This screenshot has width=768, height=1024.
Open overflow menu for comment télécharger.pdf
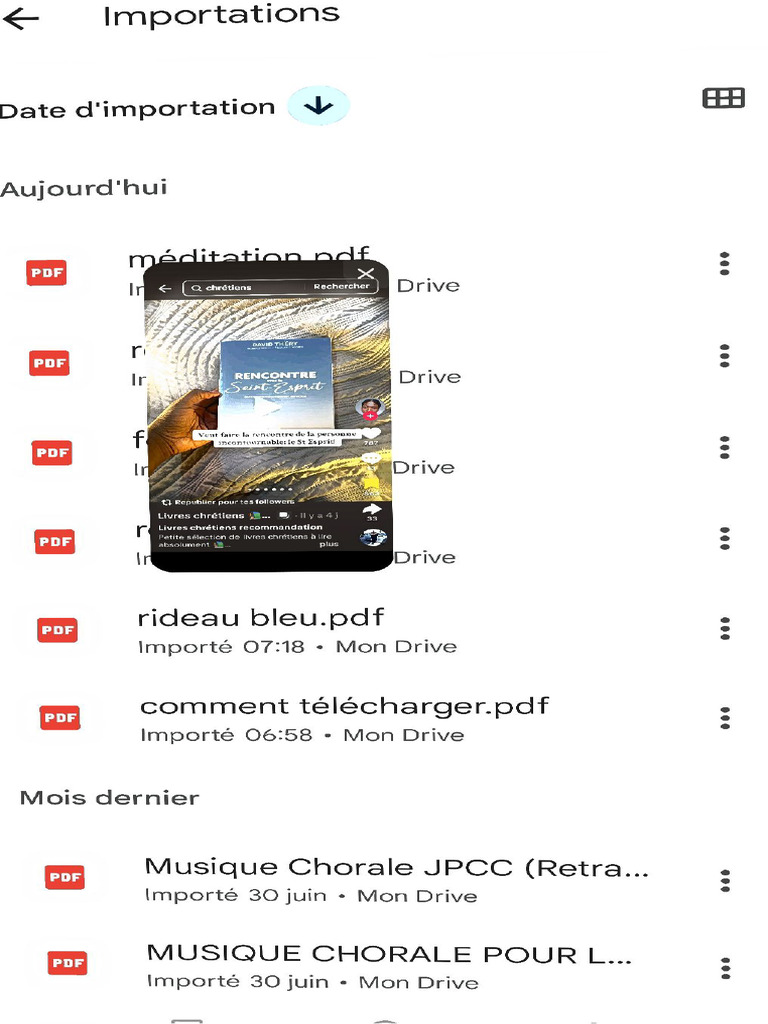pos(725,718)
